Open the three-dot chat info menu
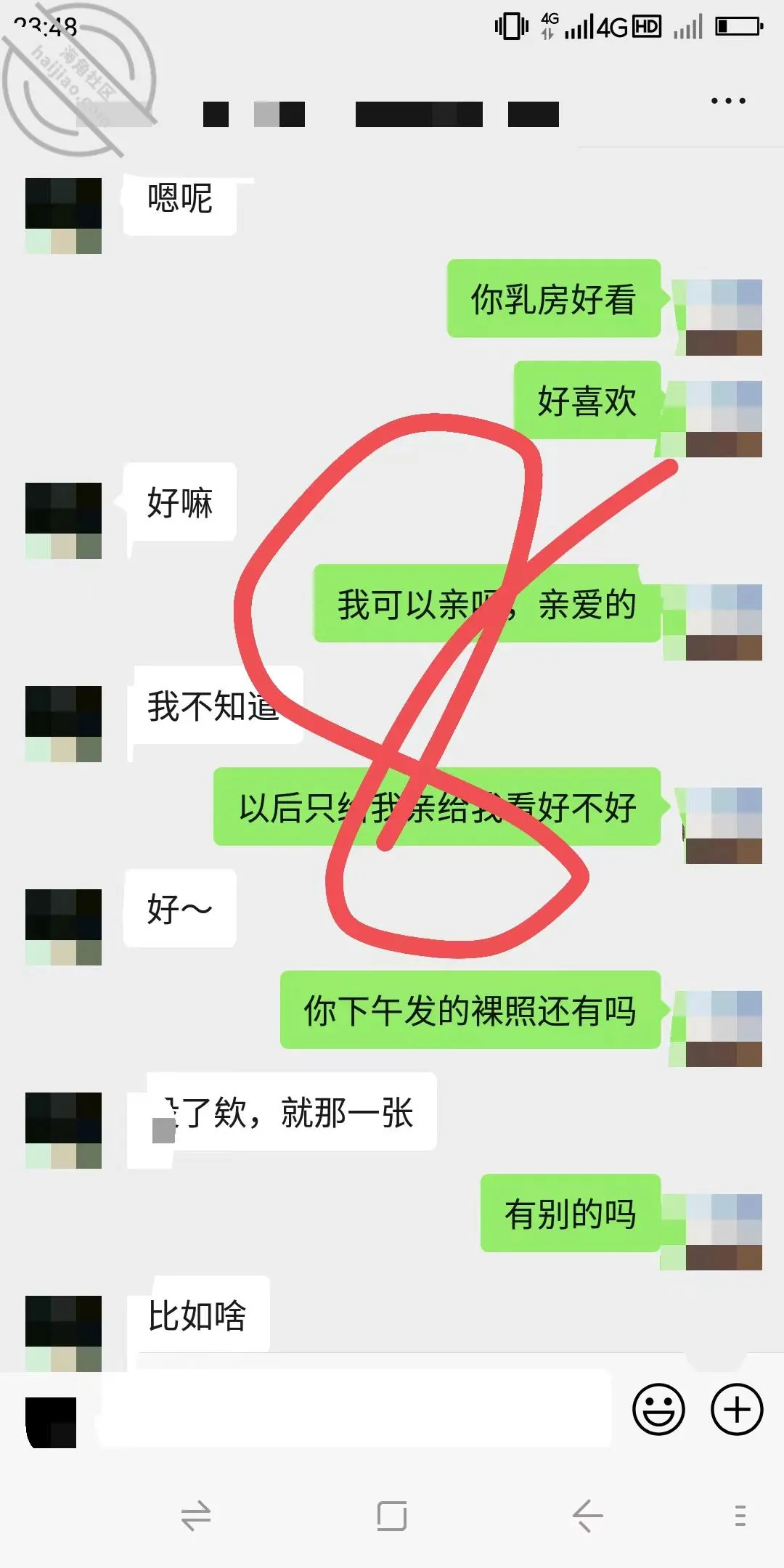 [728, 101]
